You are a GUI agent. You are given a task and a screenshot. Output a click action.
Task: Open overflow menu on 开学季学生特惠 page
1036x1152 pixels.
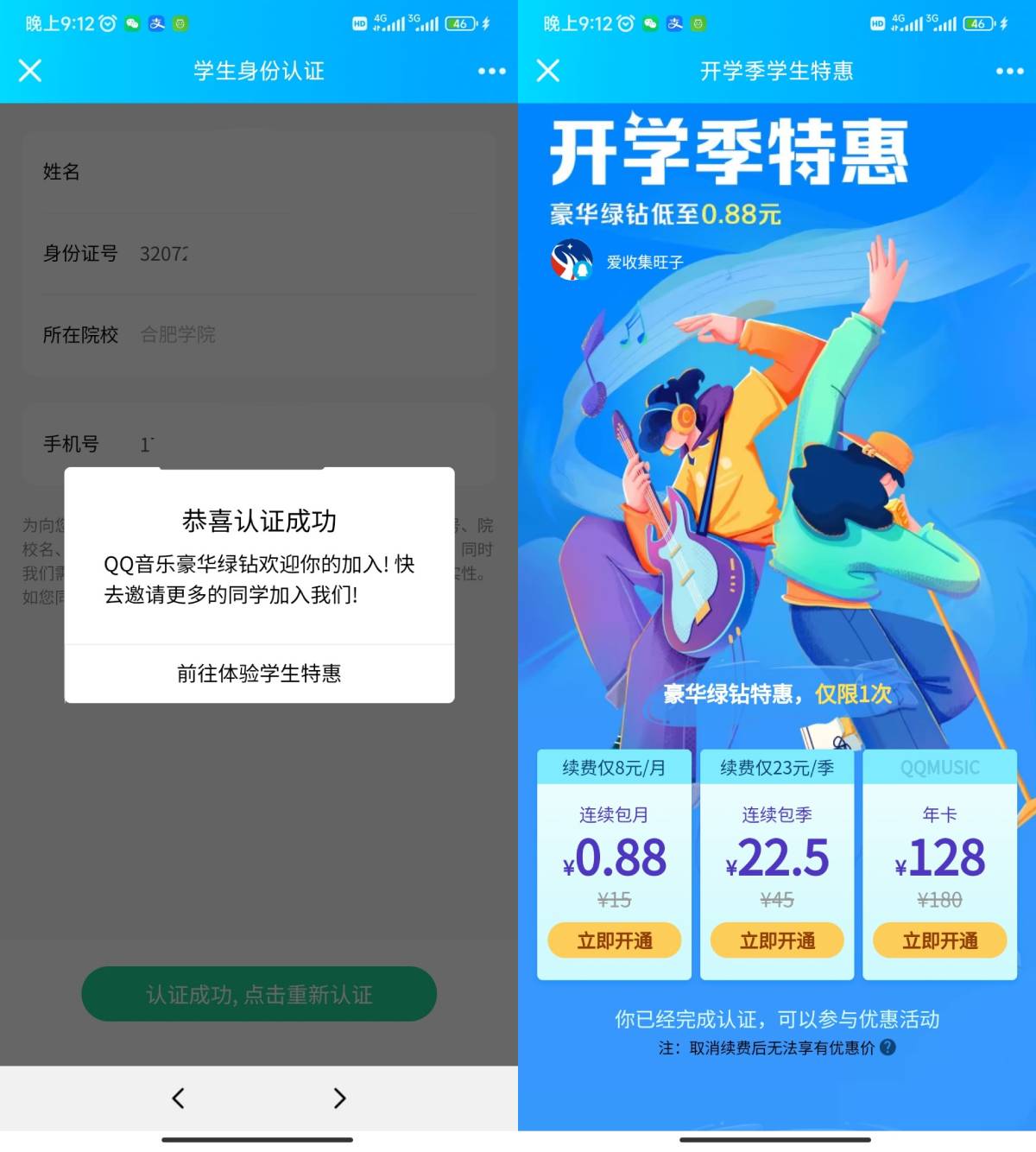1009,71
